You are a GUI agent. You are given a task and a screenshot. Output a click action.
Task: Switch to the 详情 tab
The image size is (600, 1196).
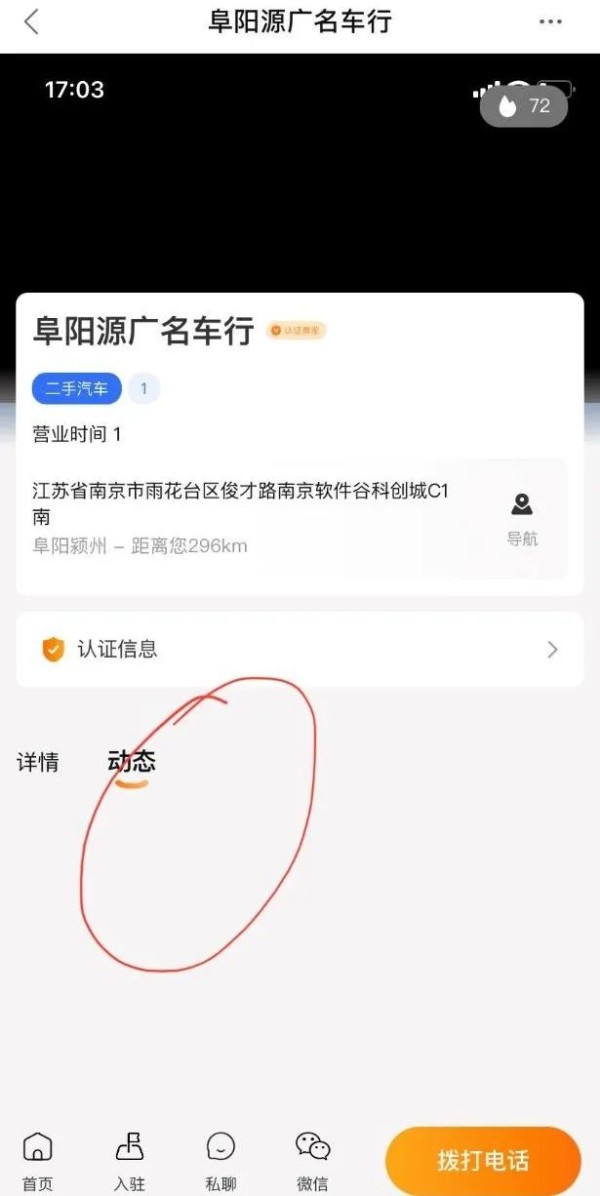tap(38, 762)
